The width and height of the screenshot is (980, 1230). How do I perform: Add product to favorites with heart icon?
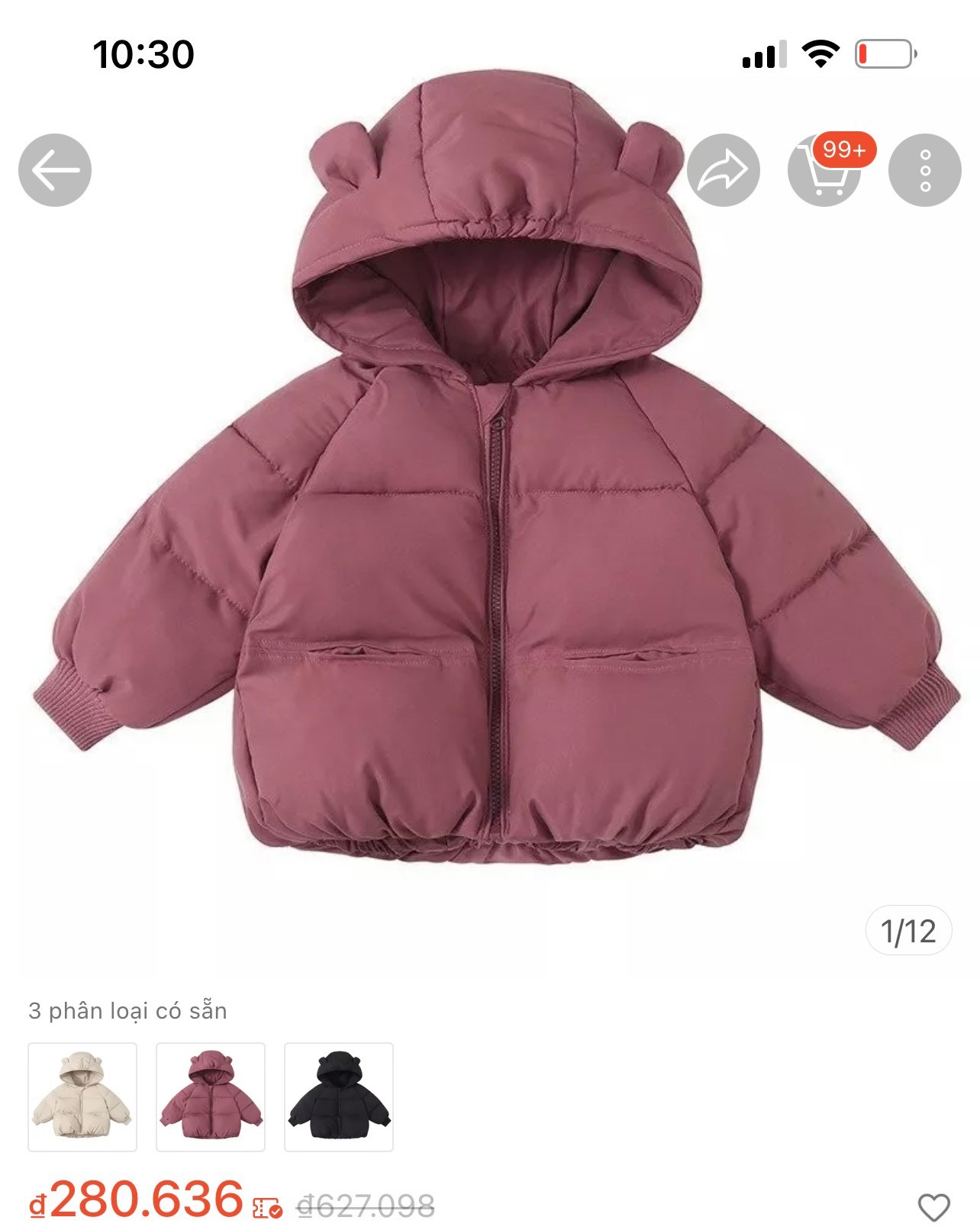coord(933,1207)
